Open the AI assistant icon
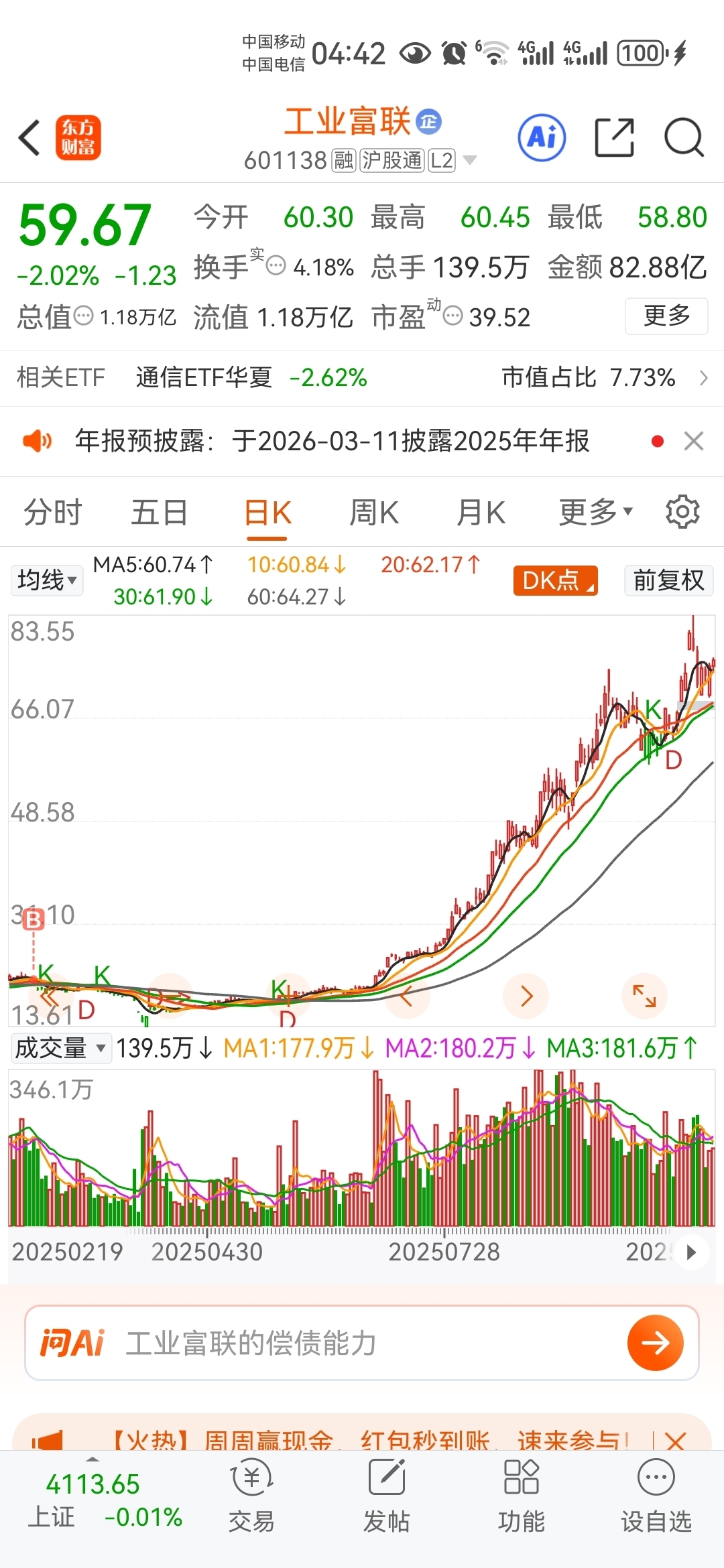 pos(542,137)
